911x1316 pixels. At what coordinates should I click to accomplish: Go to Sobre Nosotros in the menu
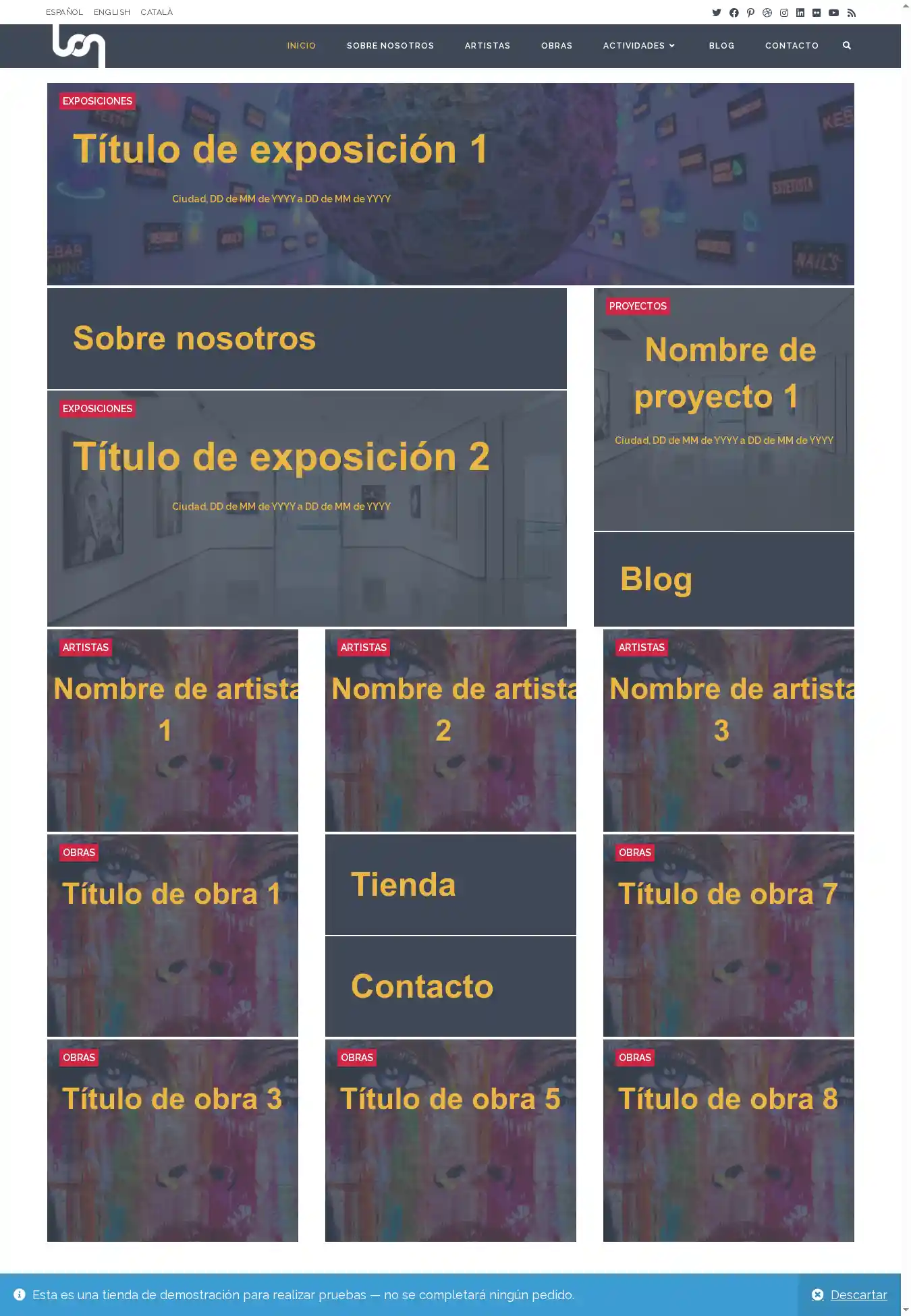click(x=390, y=46)
